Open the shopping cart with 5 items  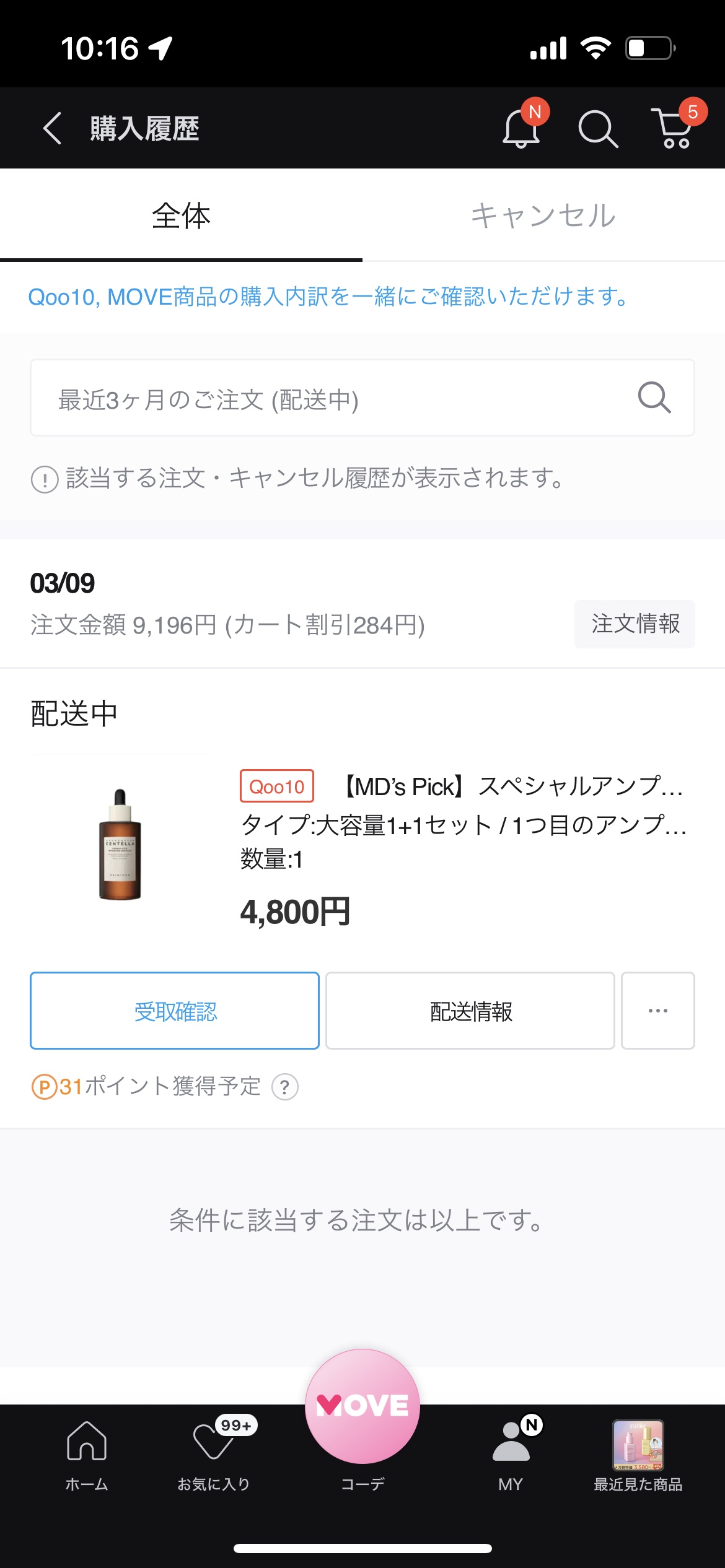point(675,130)
